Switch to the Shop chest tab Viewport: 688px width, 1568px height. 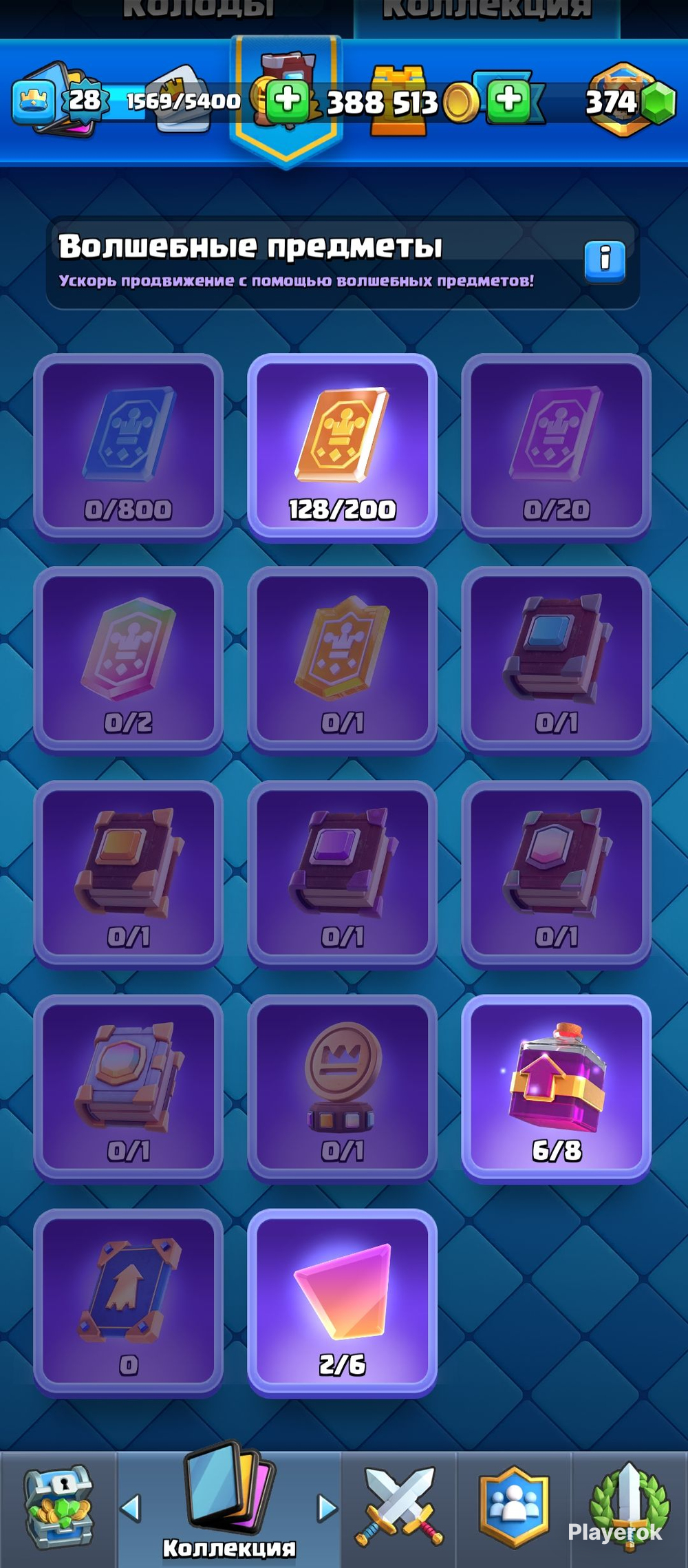tap(58, 1509)
